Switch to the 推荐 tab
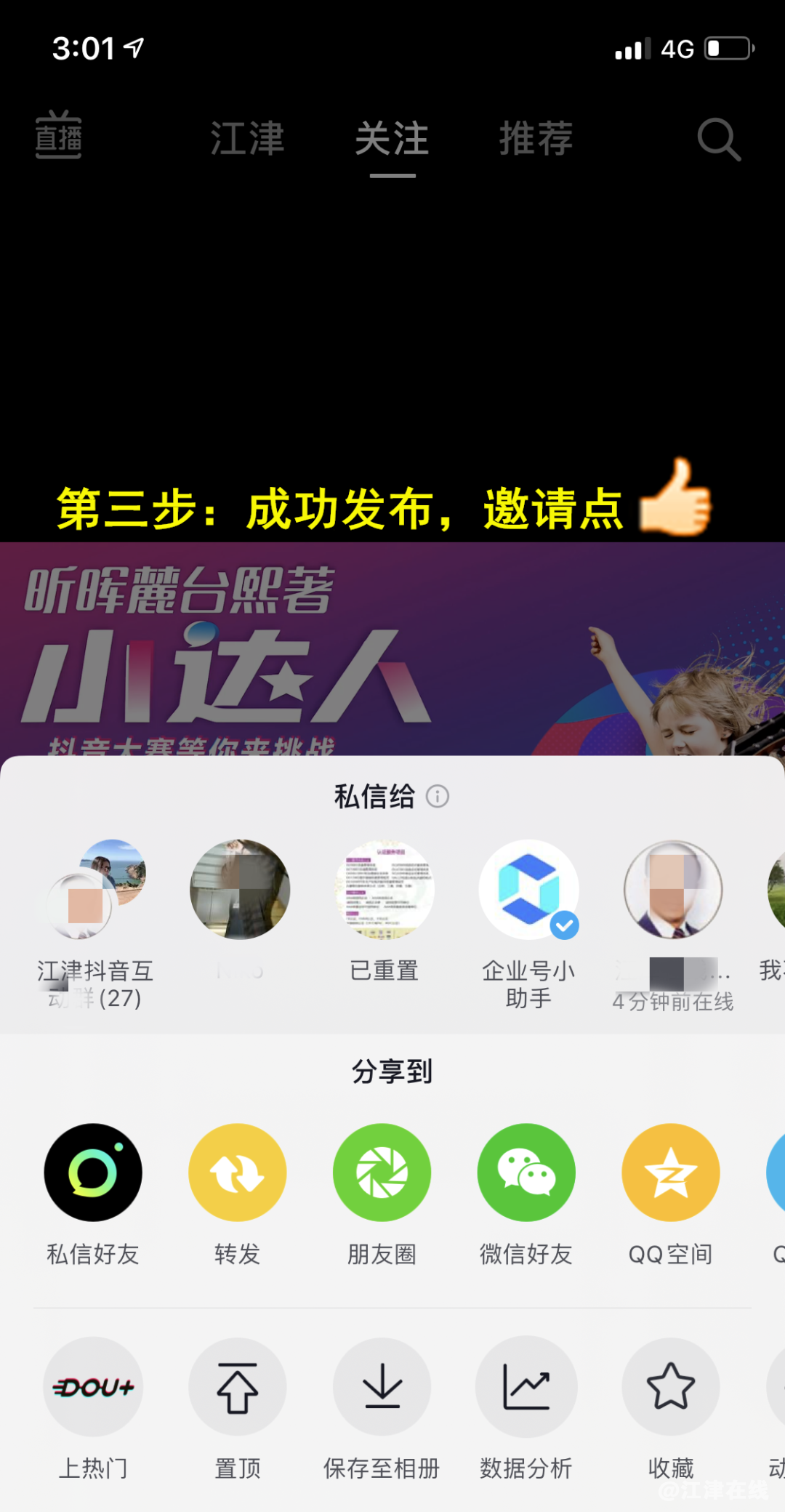This screenshot has height=1512, width=785. pyautogui.click(x=536, y=138)
